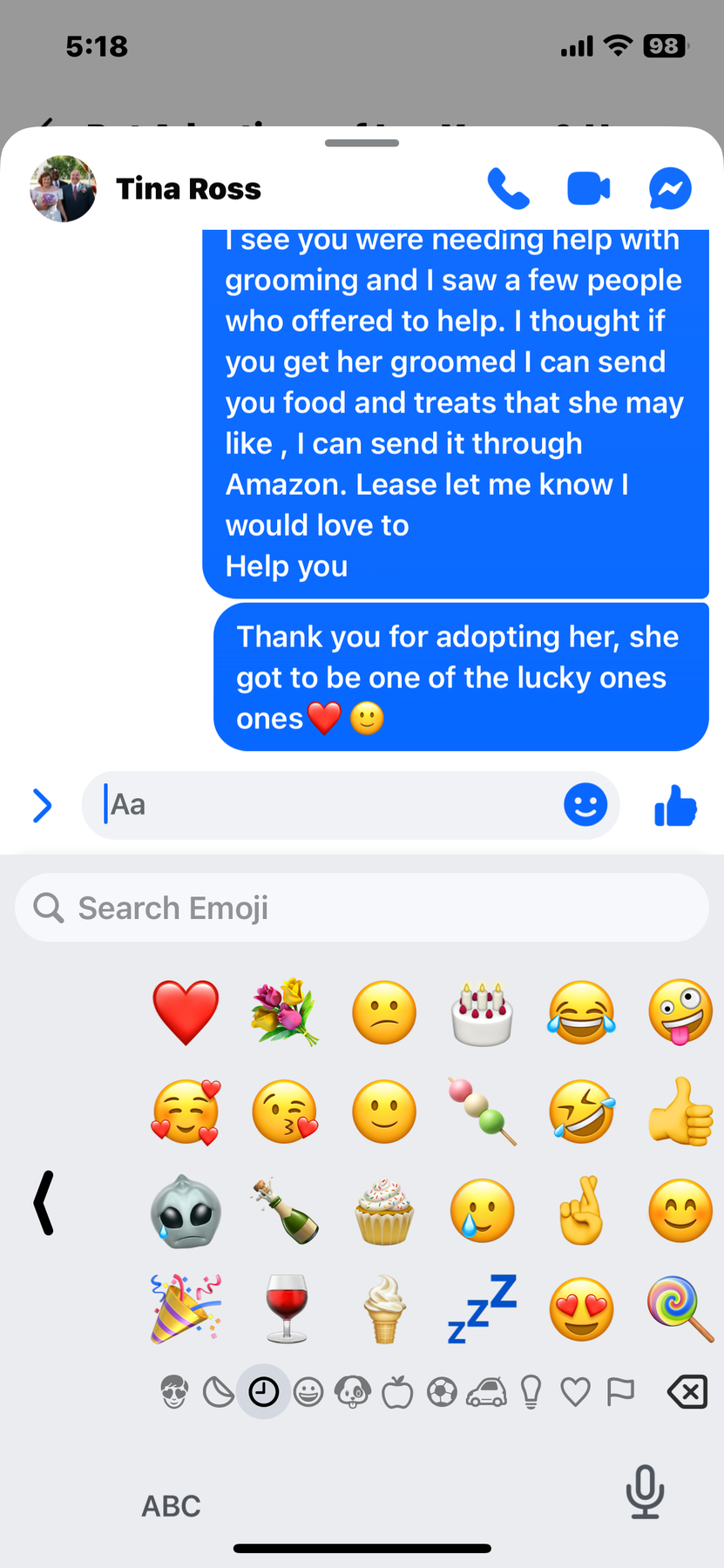
Task: Start a voice call with Tina Ross
Action: pyautogui.click(x=509, y=188)
